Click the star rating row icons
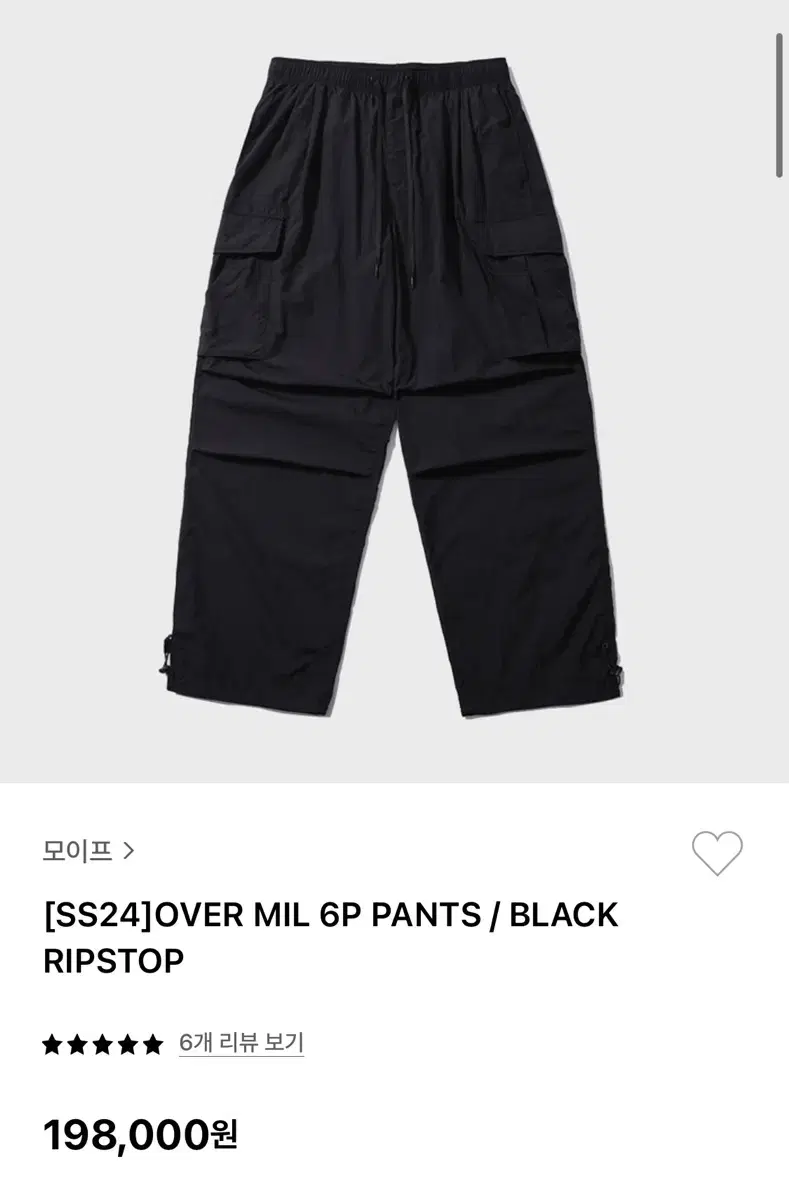 click(100, 1042)
